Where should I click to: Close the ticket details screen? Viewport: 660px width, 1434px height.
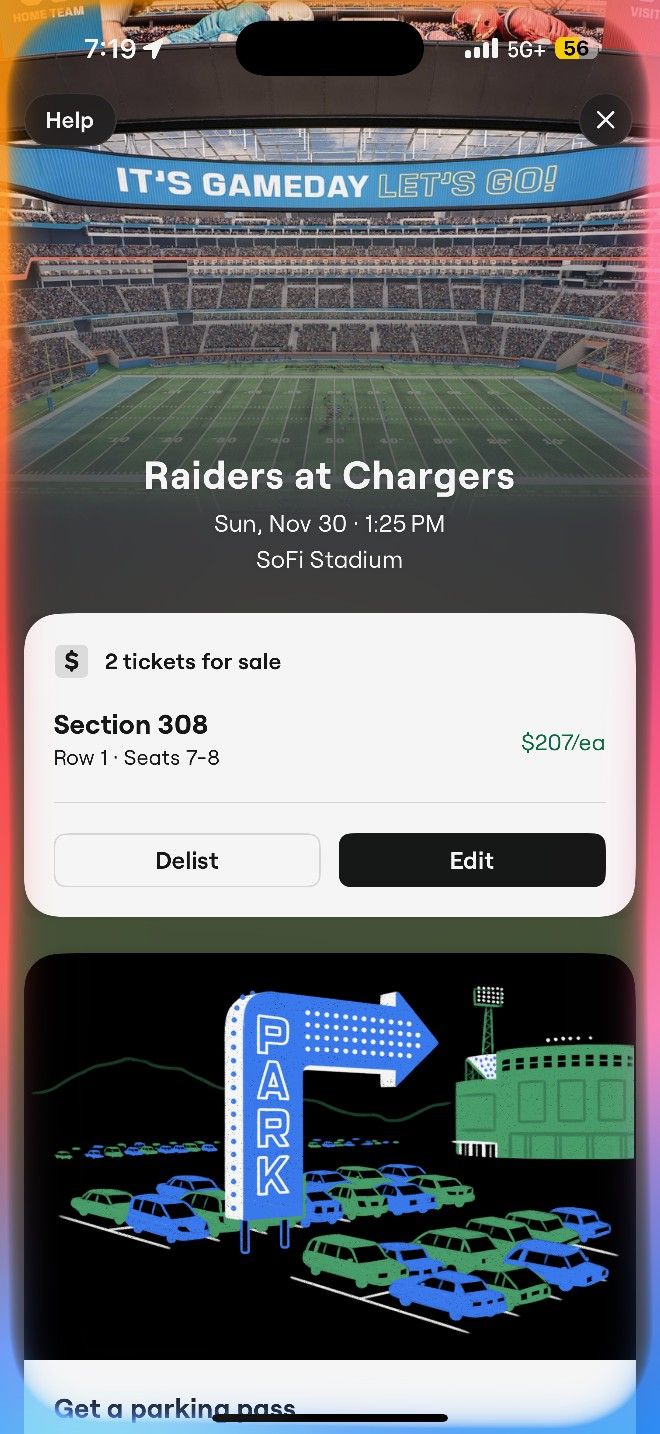click(x=605, y=121)
